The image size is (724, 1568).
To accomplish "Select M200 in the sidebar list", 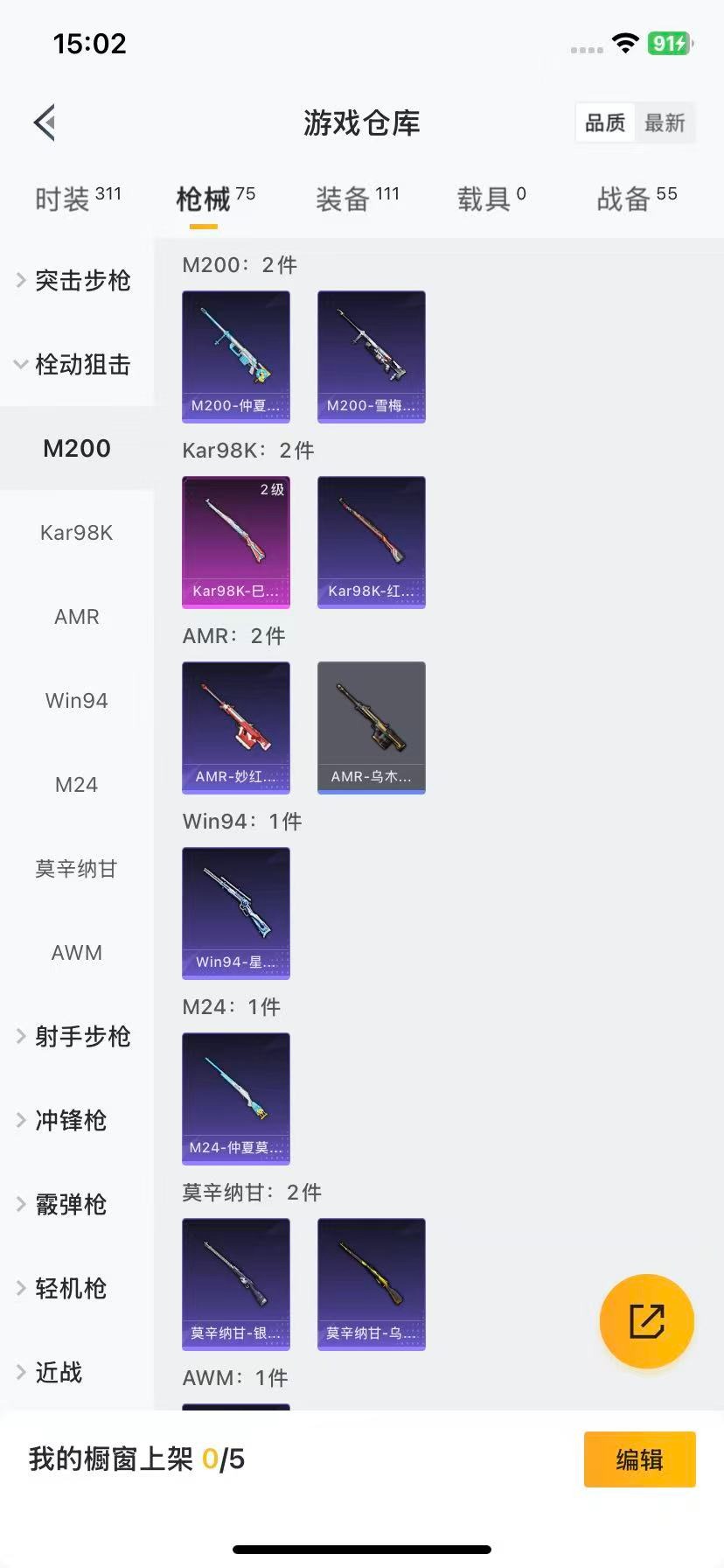I will (x=76, y=448).
